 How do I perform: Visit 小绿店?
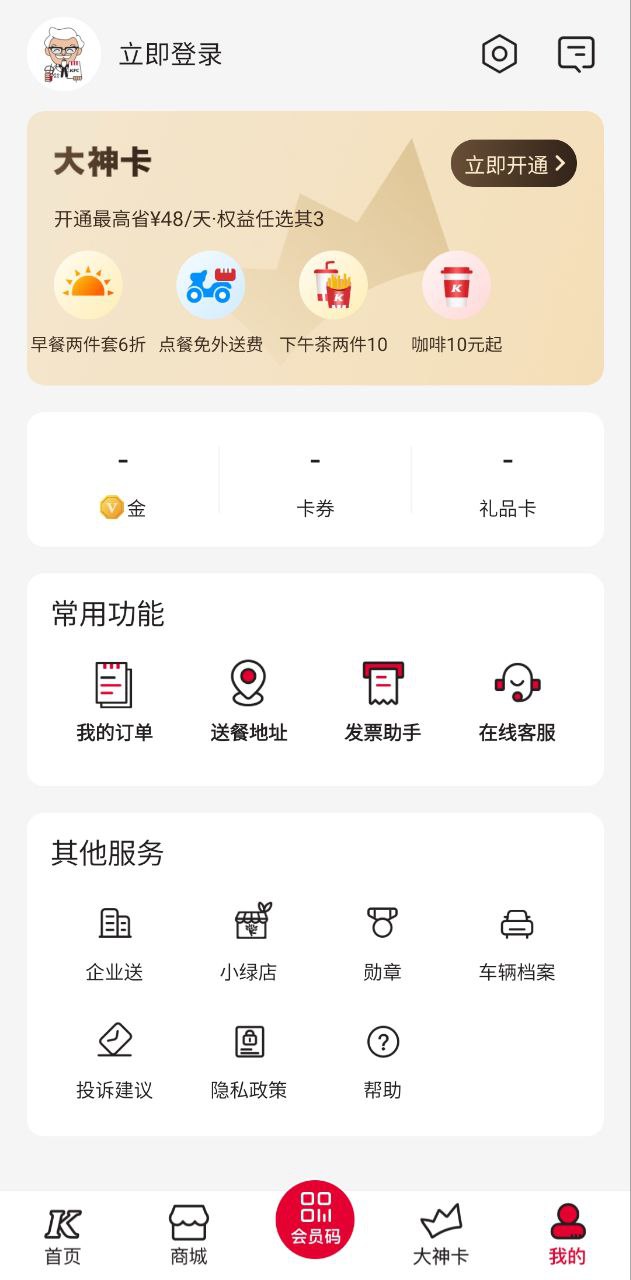pos(248,942)
